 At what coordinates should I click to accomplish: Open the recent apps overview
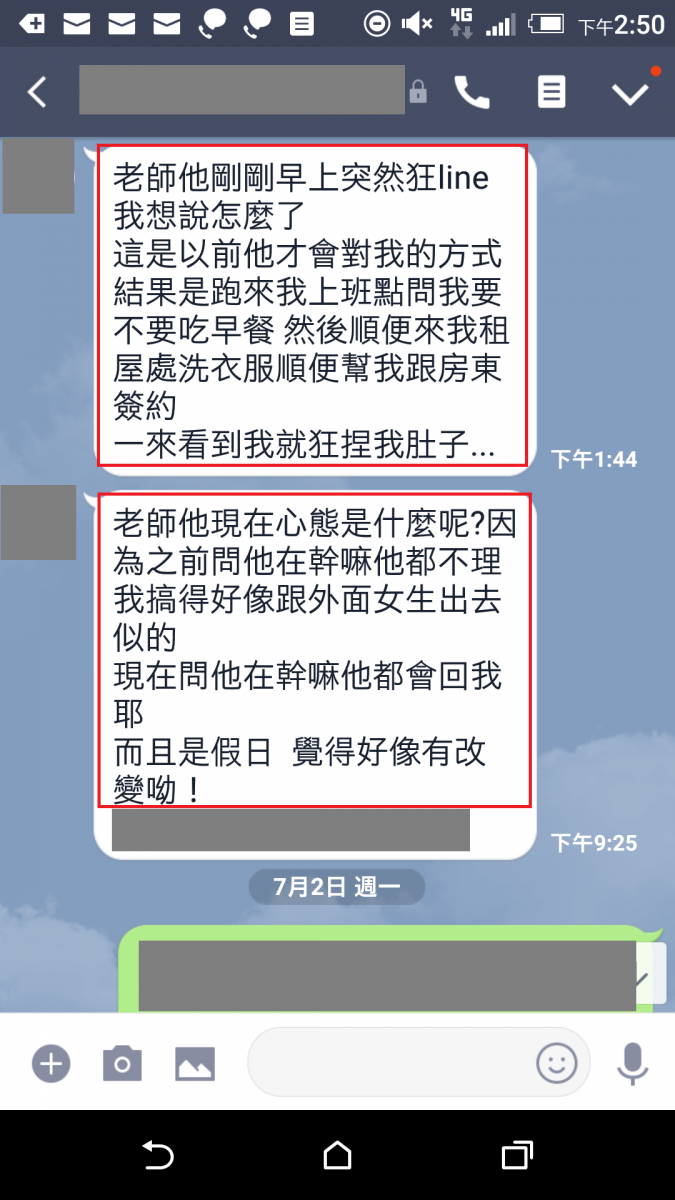(516, 1156)
